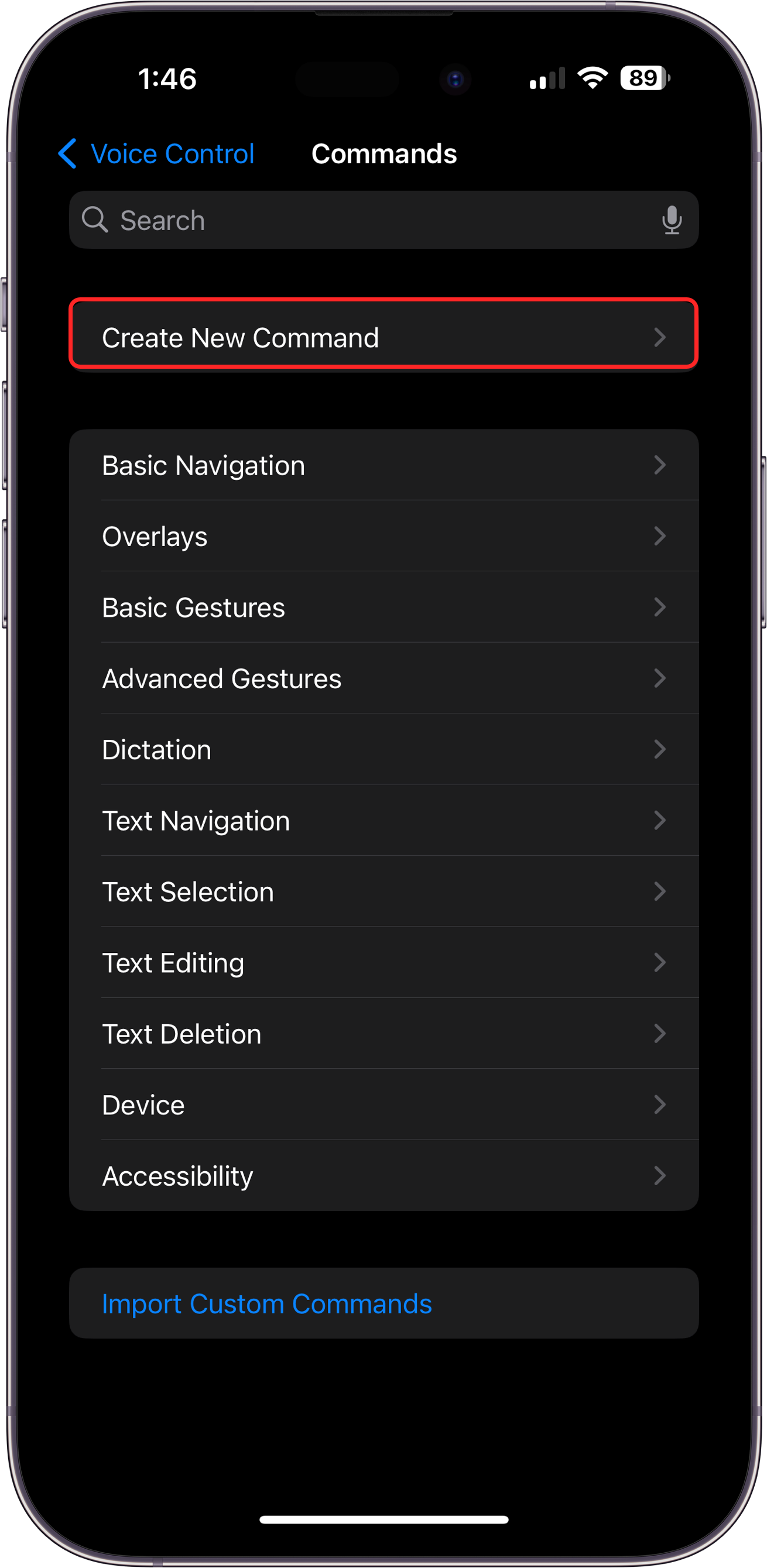Viewport: 767px width, 1568px height.
Task: Tap the battery indicator showing 89
Action: coord(643,77)
